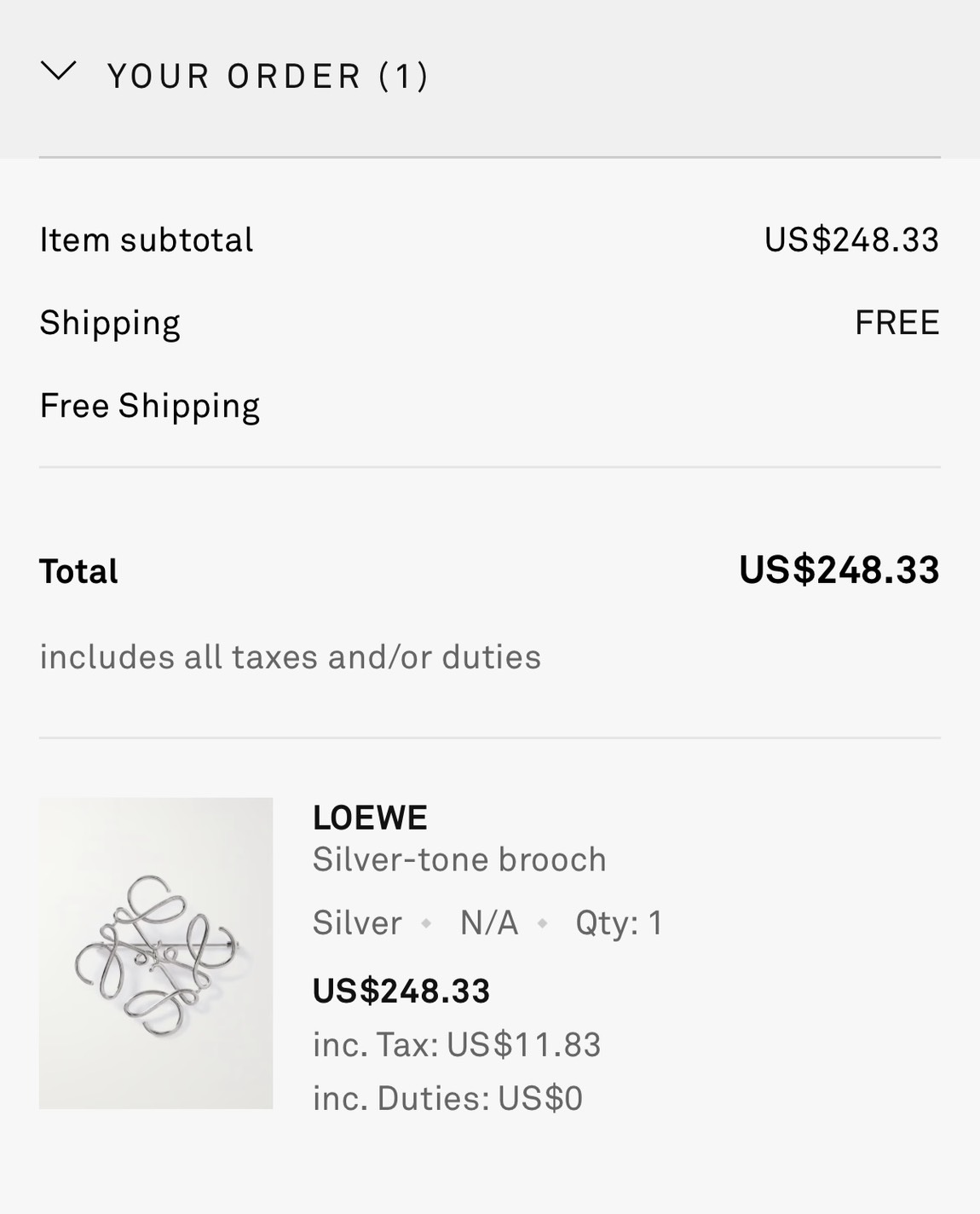The image size is (980, 1214).
Task: Open the Silver-tone brooch product page
Action: coord(459,859)
